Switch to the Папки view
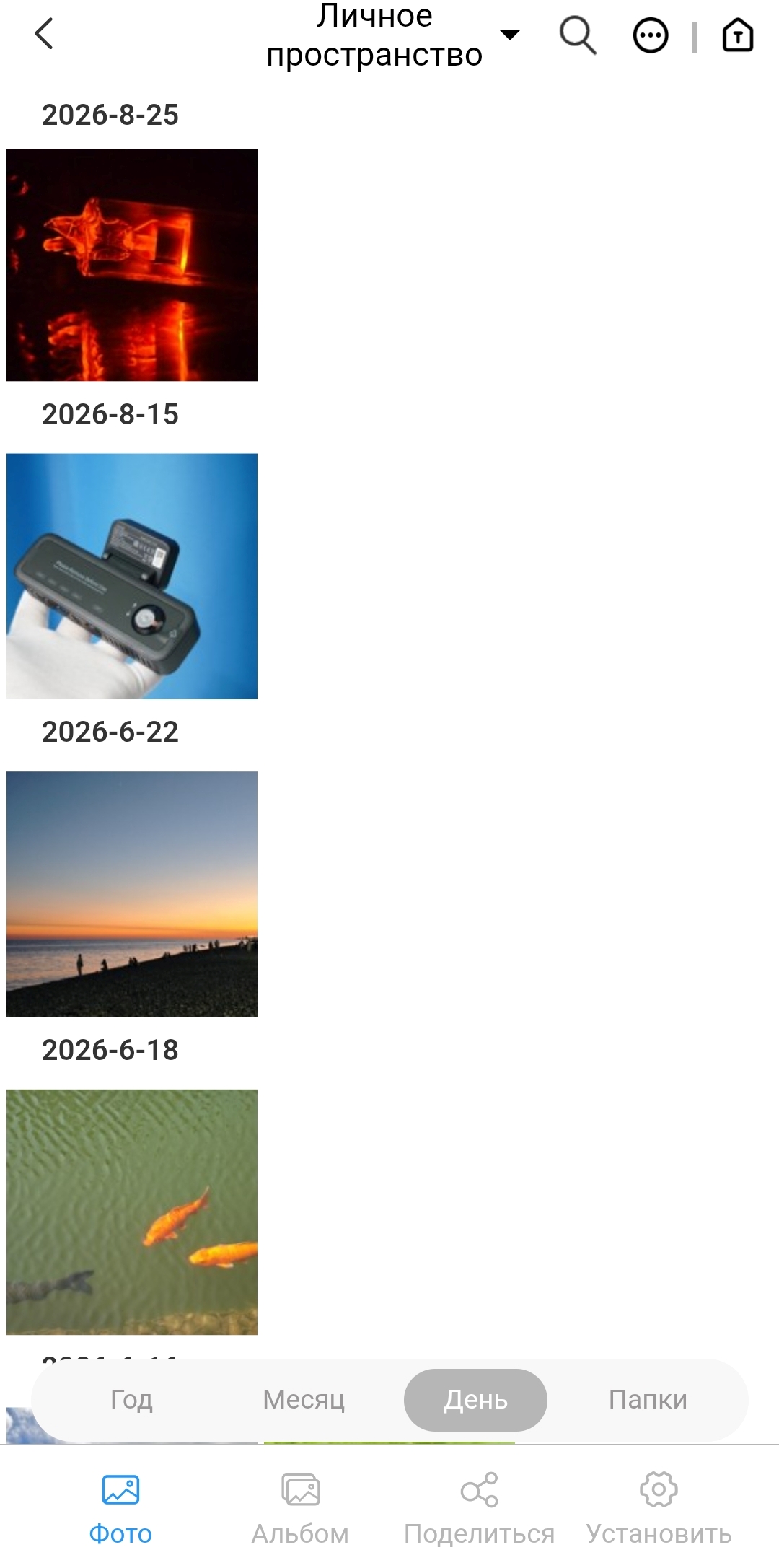This screenshot has width=779, height=1568. (648, 1399)
